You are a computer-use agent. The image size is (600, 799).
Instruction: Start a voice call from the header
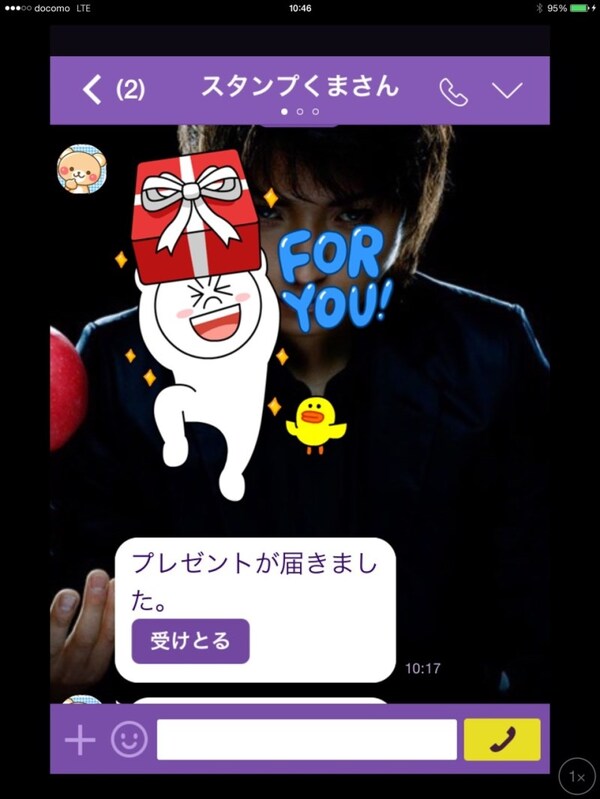pos(453,90)
